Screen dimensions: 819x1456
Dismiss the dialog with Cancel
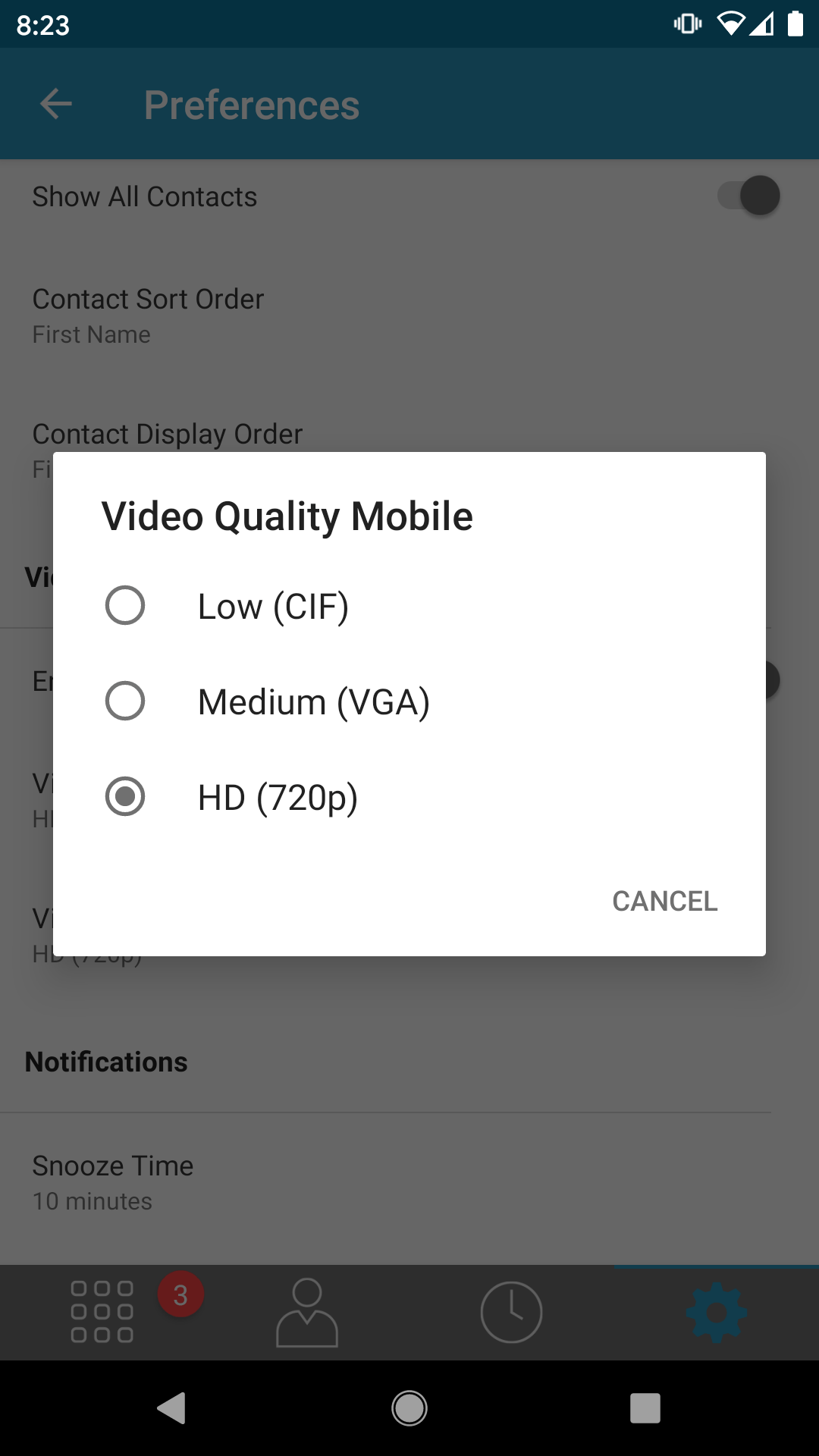[x=664, y=901]
